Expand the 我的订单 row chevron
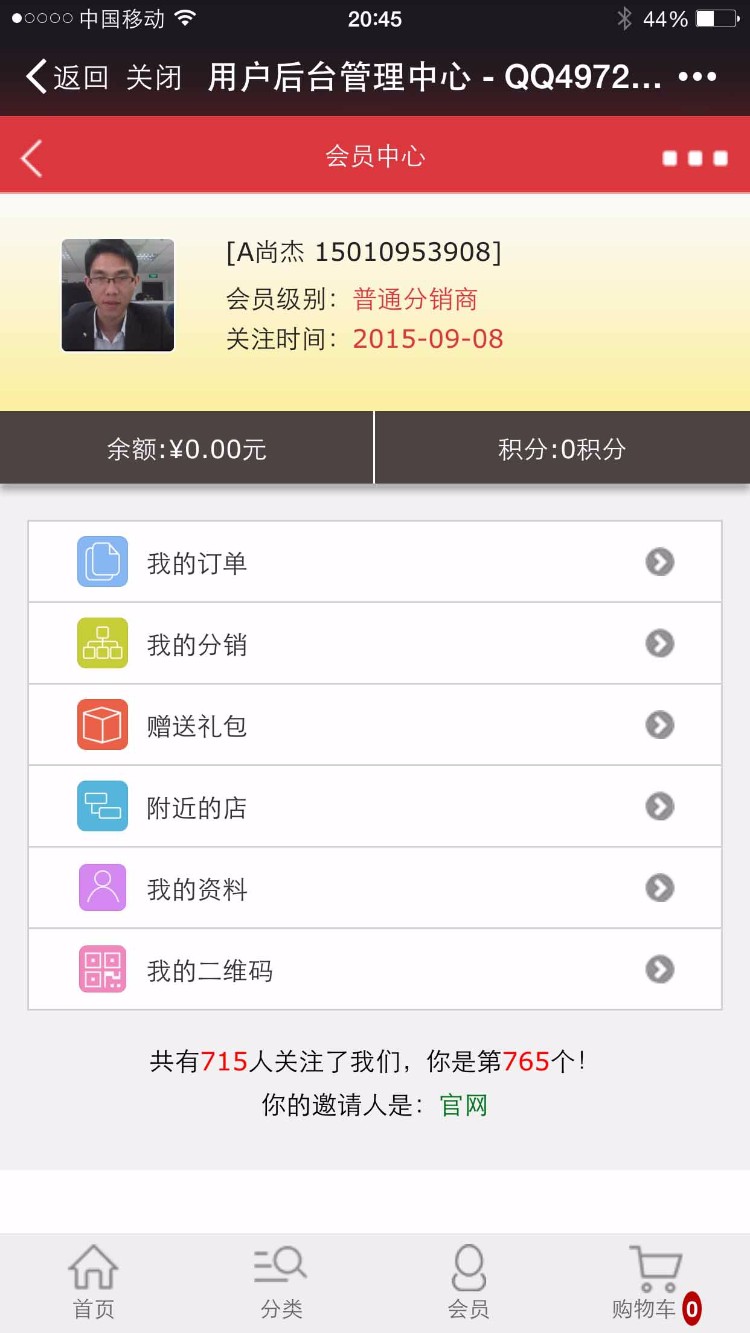 point(659,561)
